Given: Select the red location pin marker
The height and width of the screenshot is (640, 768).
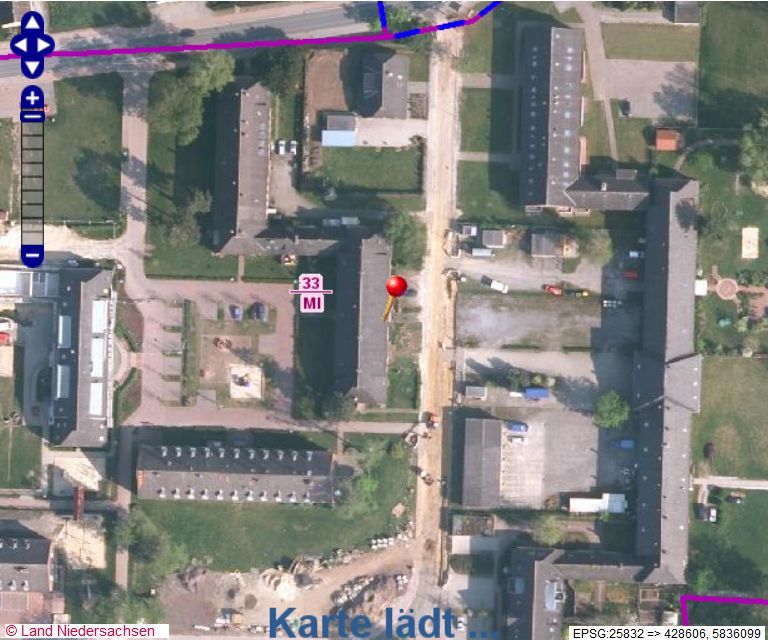Looking at the screenshot, I should 396,288.
